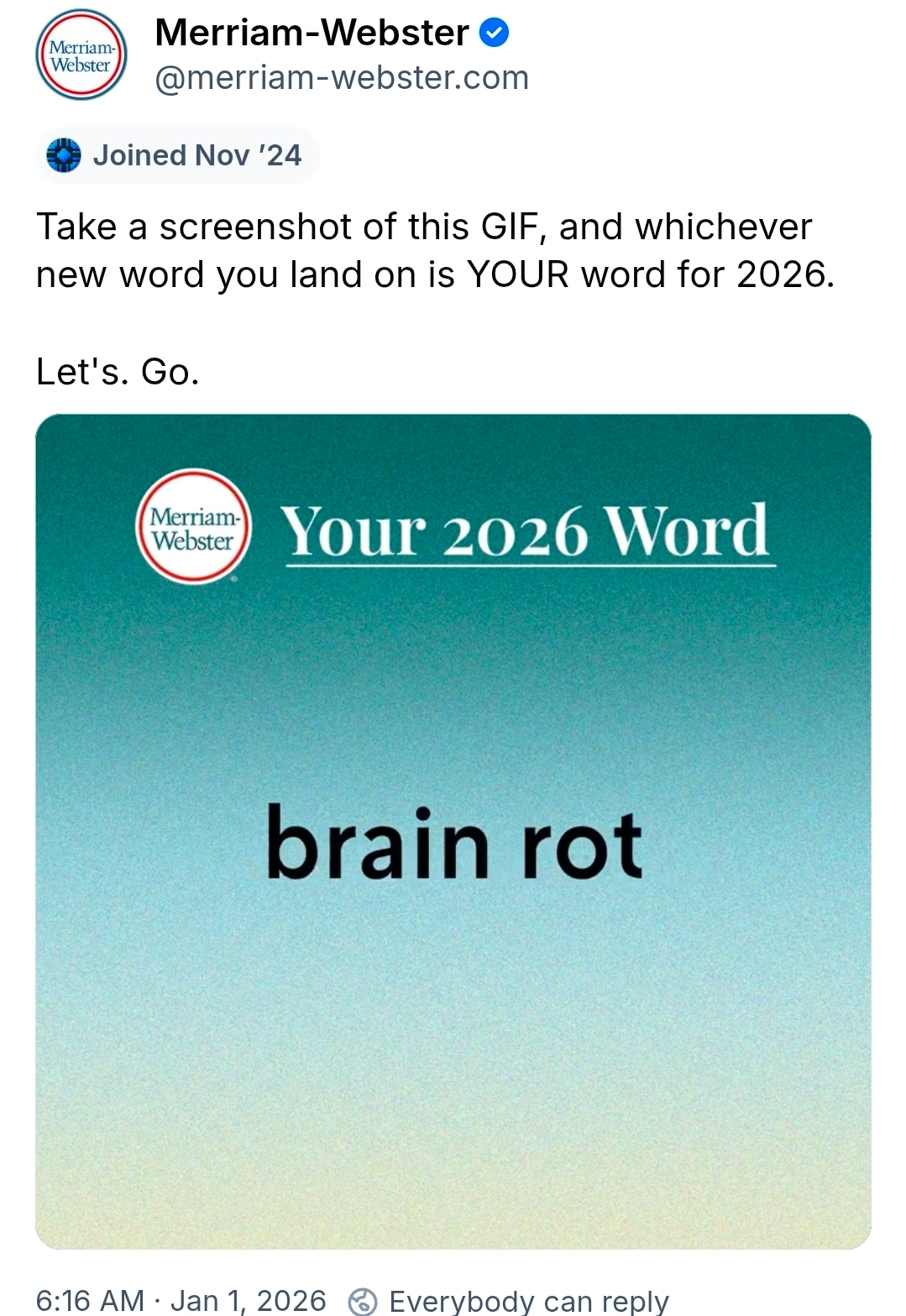The height and width of the screenshot is (1316, 906).
Task: Open the Your 2026 Word GIF
Action: tap(453, 831)
